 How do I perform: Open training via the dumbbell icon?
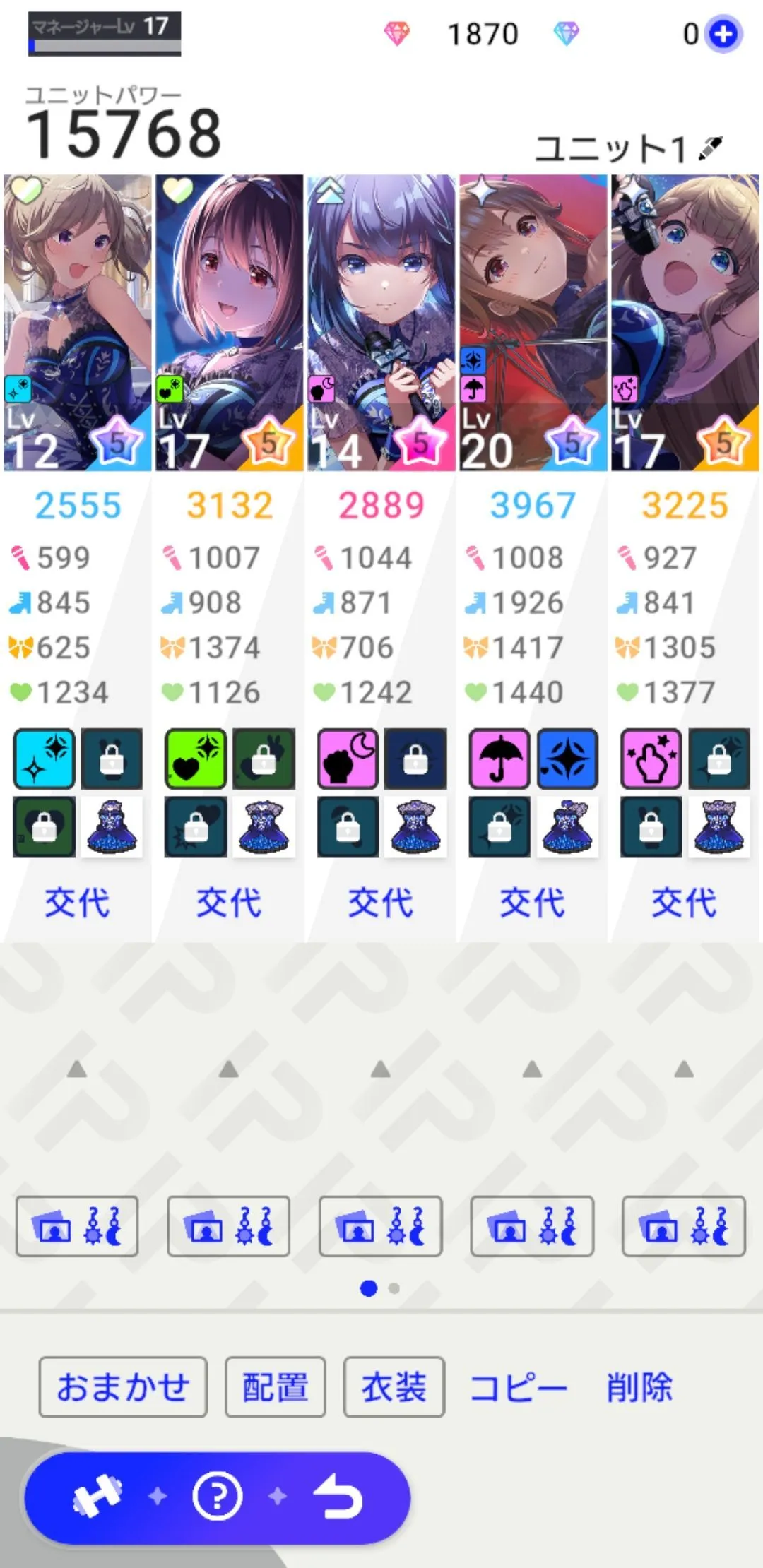[x=97, y=1496]
